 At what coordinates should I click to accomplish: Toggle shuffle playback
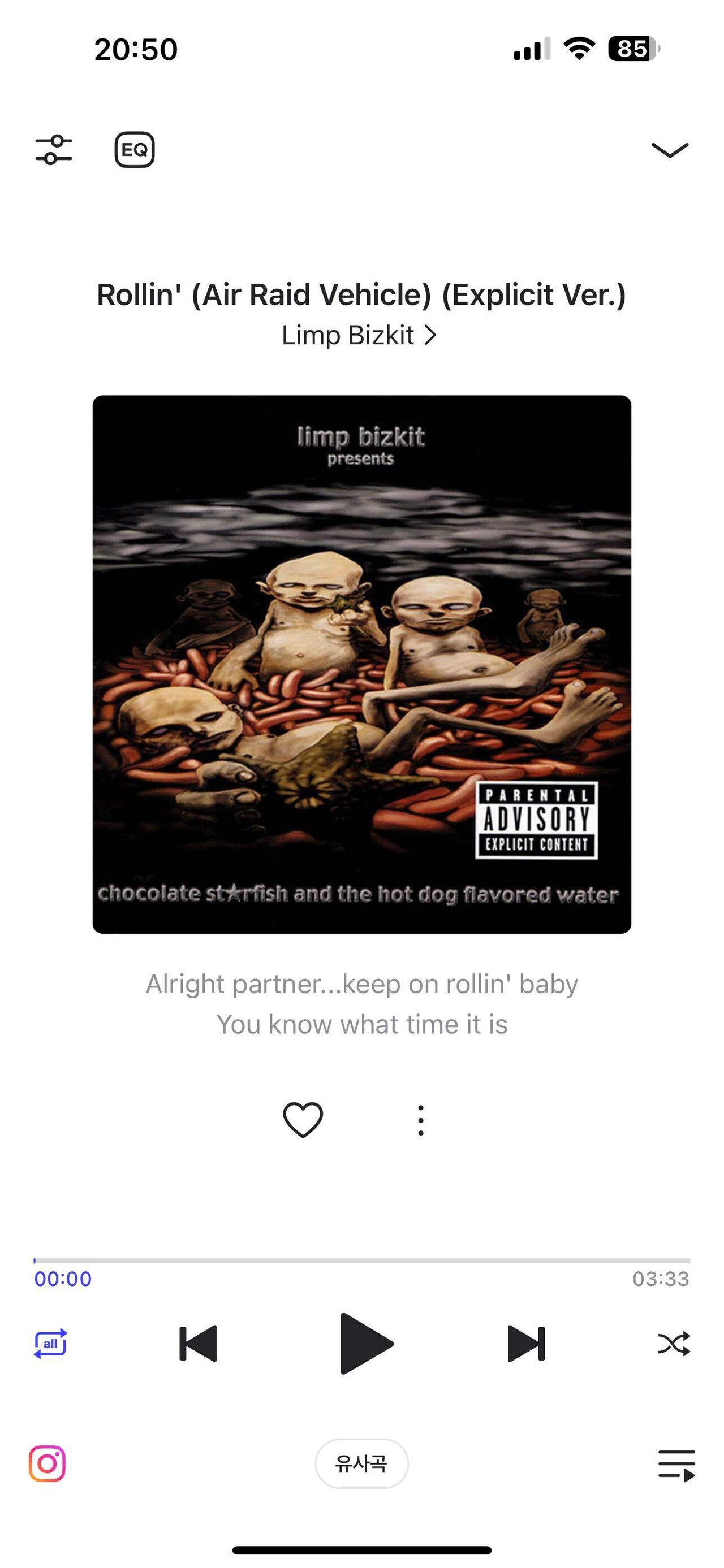tap(674, 1344)
